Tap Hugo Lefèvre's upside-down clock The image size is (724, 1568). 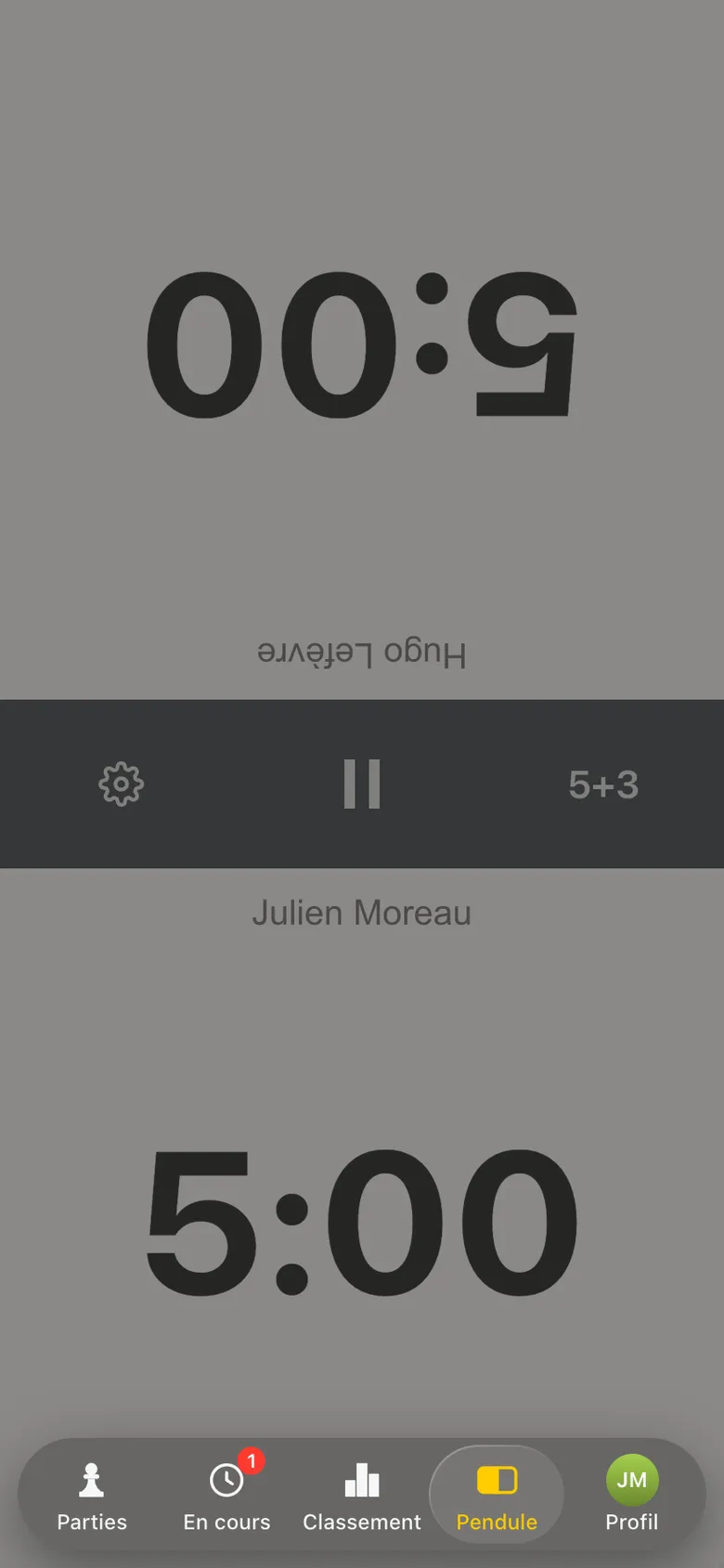(x=362, y=350)
